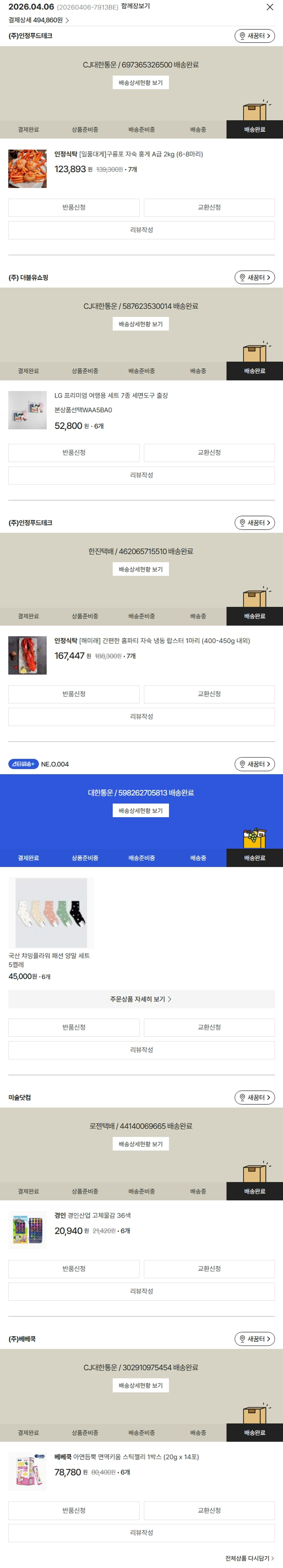The height and width of the screenshot is (1568, 283).
Task: Request 교환신청 for the 홍게 crab item
Action: [x=209, y=208]
